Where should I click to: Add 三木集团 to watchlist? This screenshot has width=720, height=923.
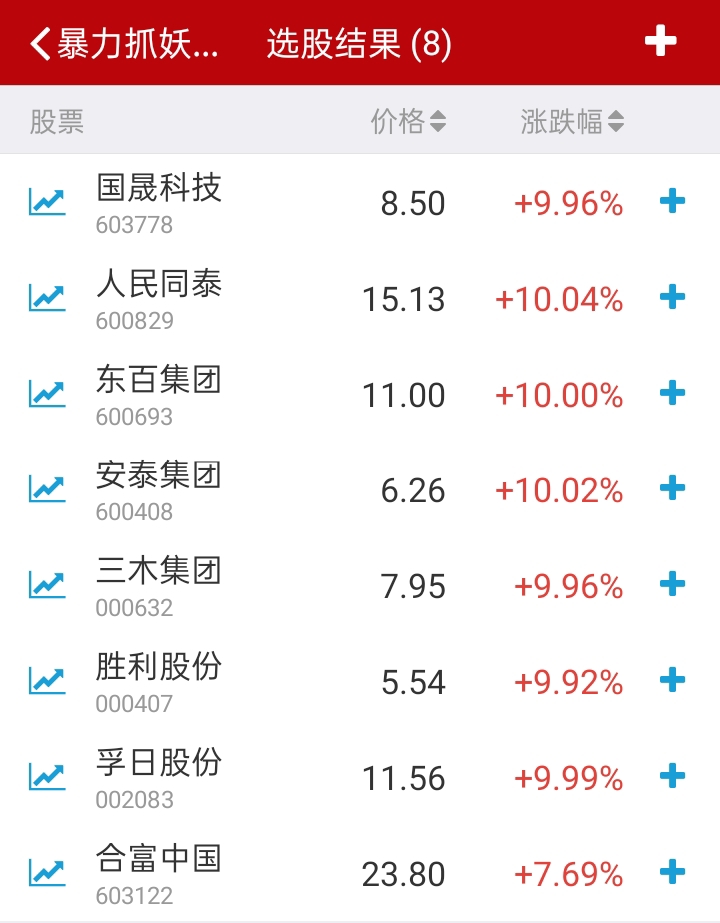(x=673, y=584)
